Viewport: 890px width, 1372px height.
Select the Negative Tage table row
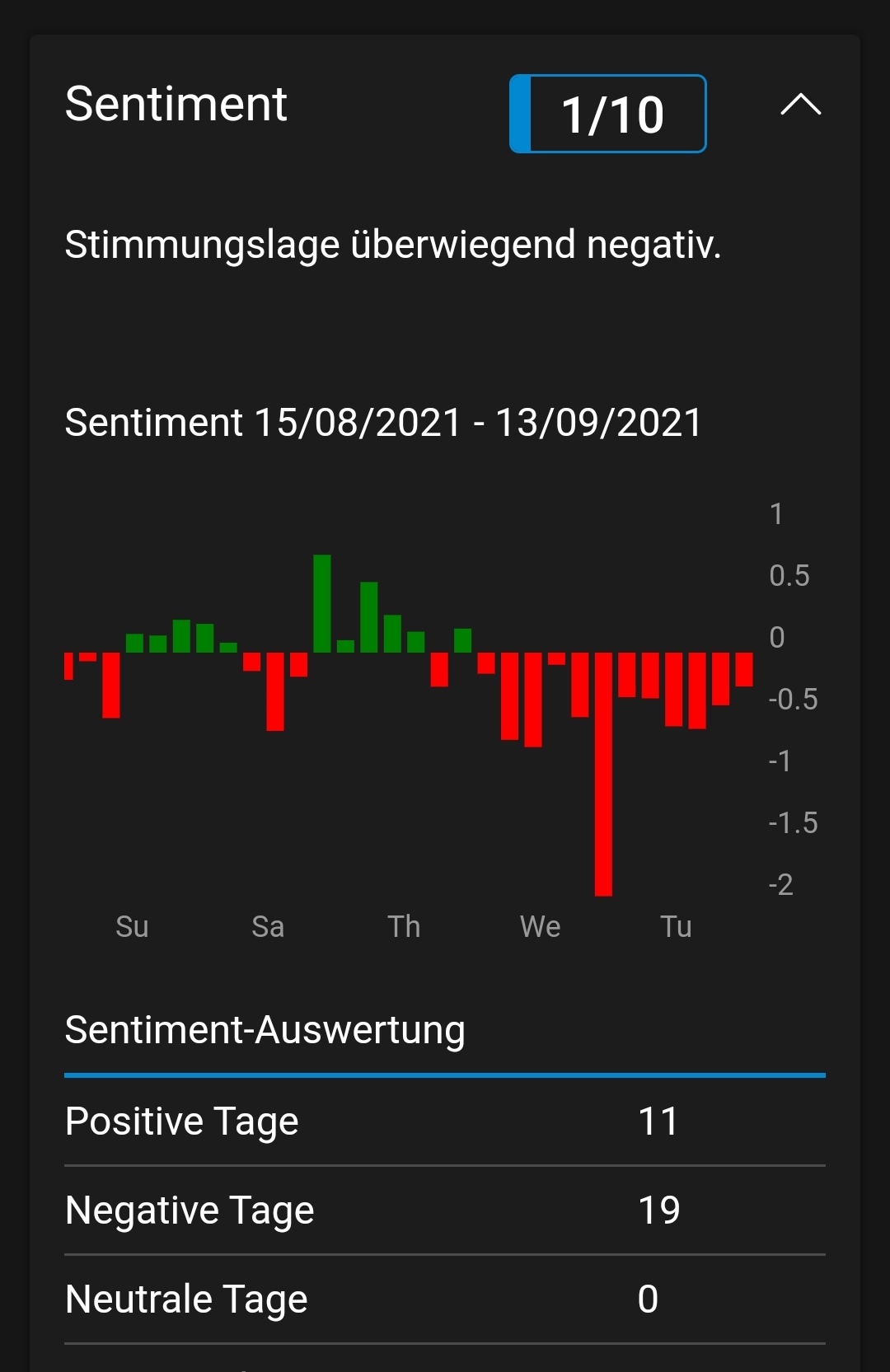point(445,1210)
